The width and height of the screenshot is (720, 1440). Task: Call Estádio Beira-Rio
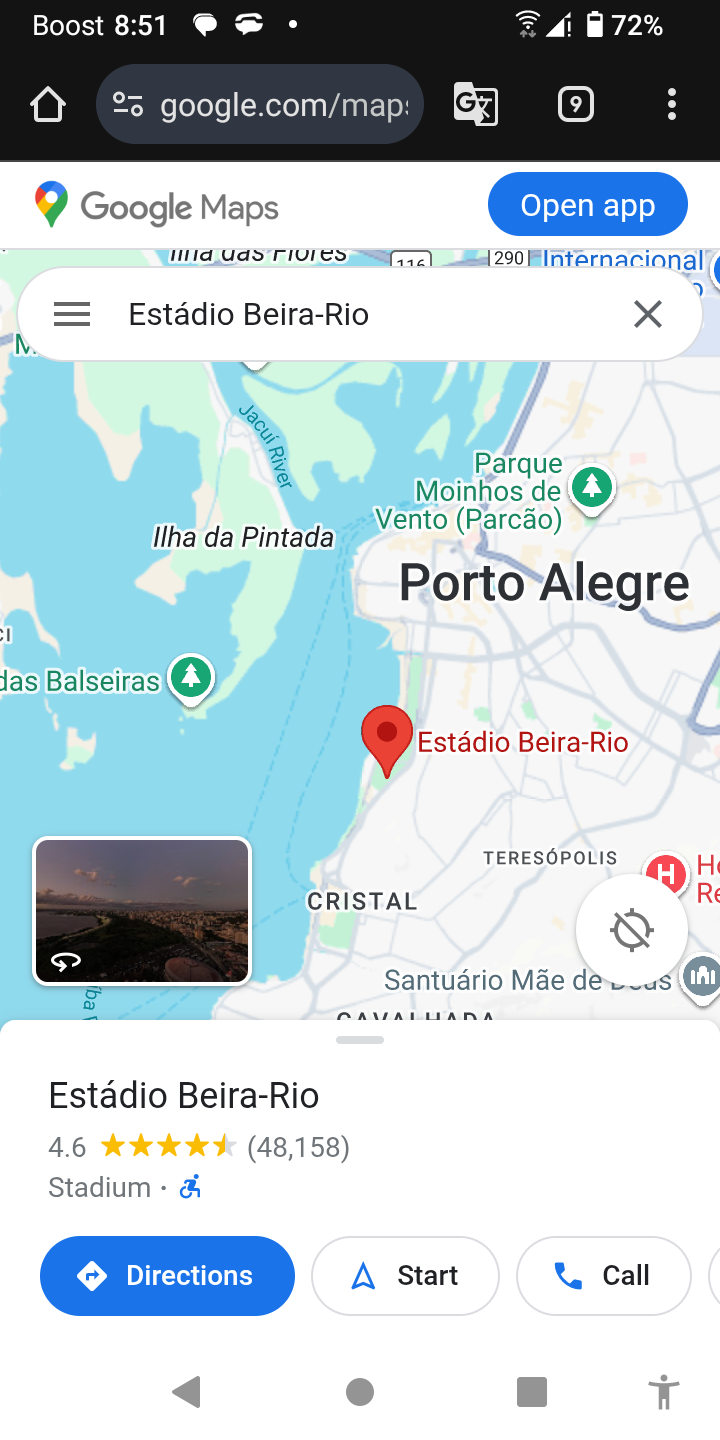click(x=603, y=1276)
